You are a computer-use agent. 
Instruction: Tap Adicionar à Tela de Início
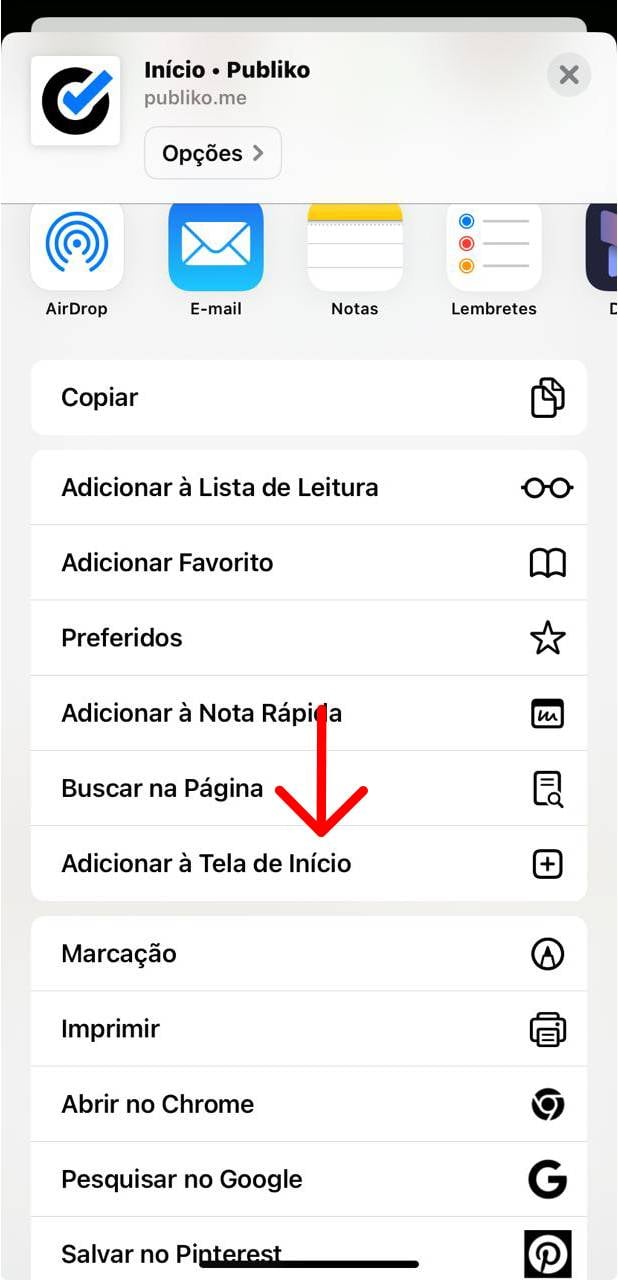[308, 864]
